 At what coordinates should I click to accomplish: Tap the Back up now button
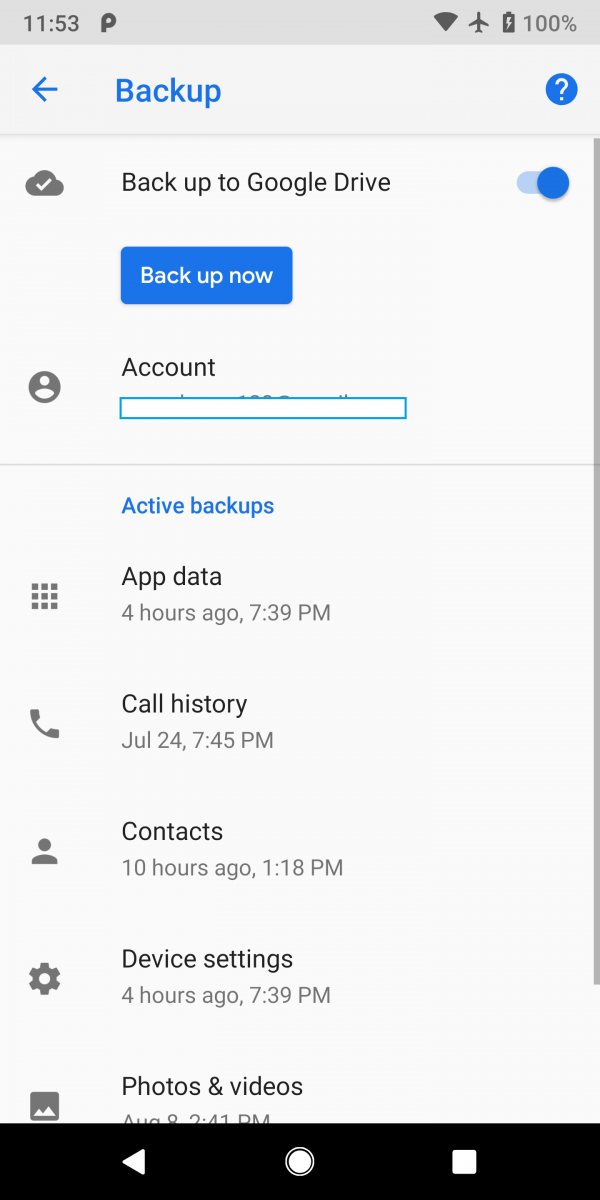click(206, 275)
